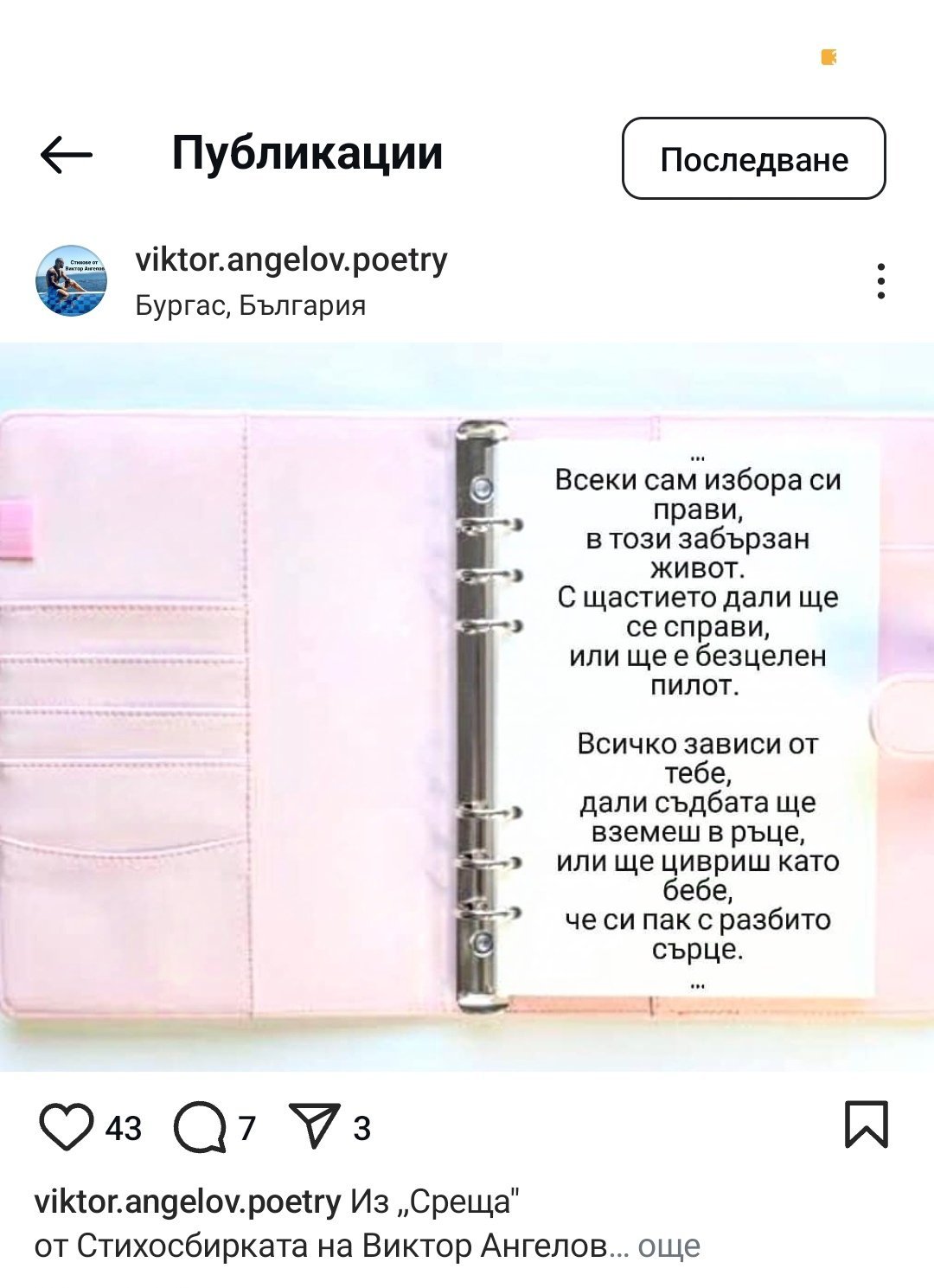Tap the poem image of the post
This screenshot has width=934, height=1288.
[467, 707]
